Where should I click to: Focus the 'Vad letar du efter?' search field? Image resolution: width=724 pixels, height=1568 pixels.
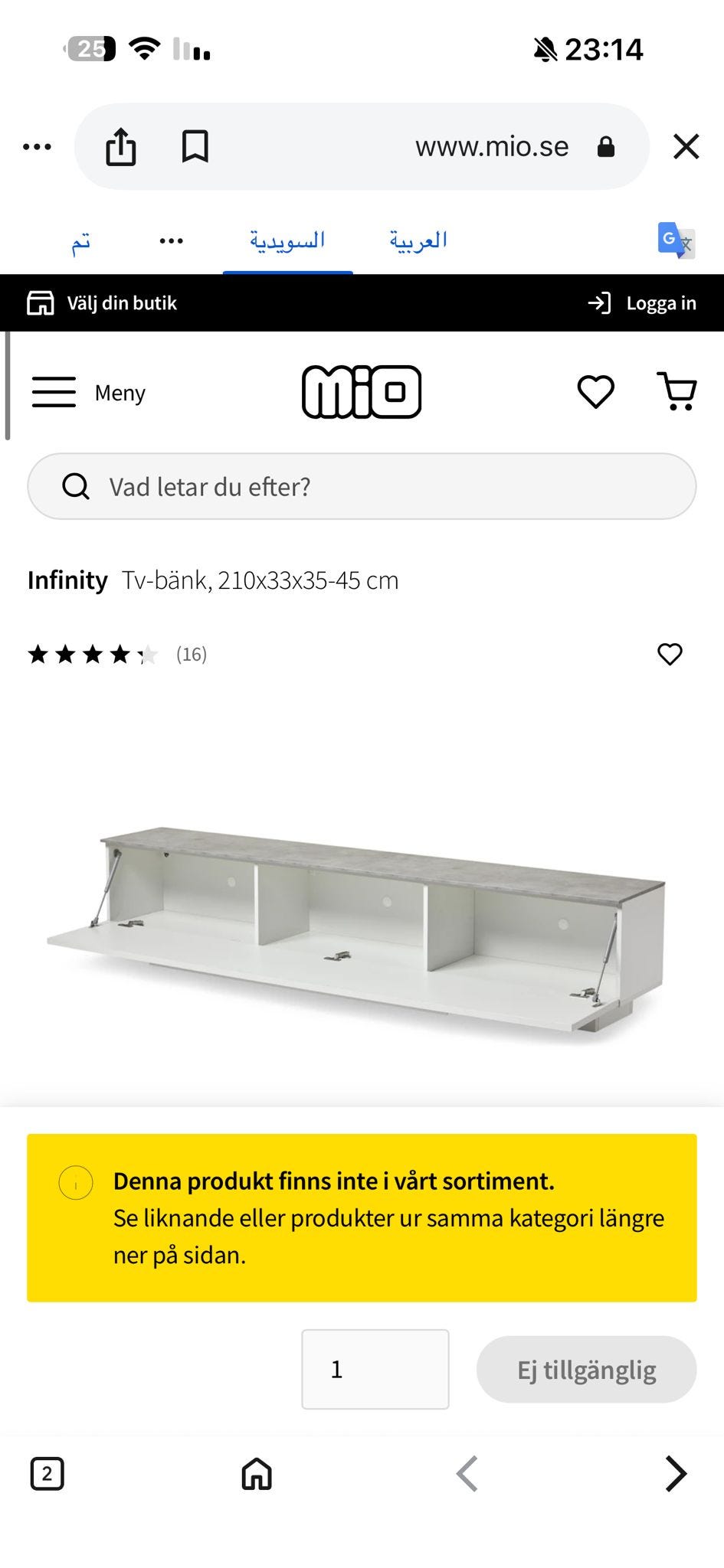362,486
